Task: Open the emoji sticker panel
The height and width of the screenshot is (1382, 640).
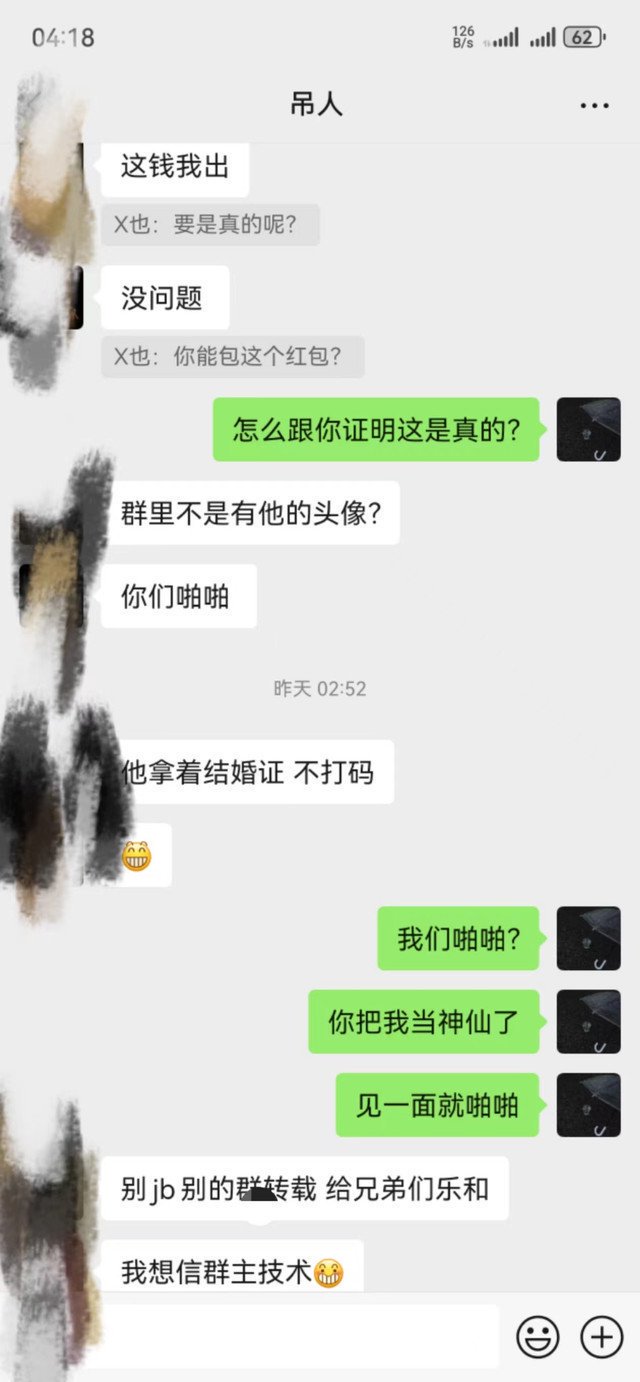Action: coord(537,1336)
